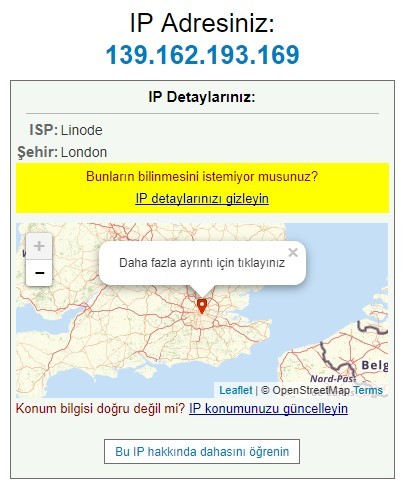The width and height of the screenshot is (406, 492).
Task: Open the map Terms link
Action: tap(368, 390)
